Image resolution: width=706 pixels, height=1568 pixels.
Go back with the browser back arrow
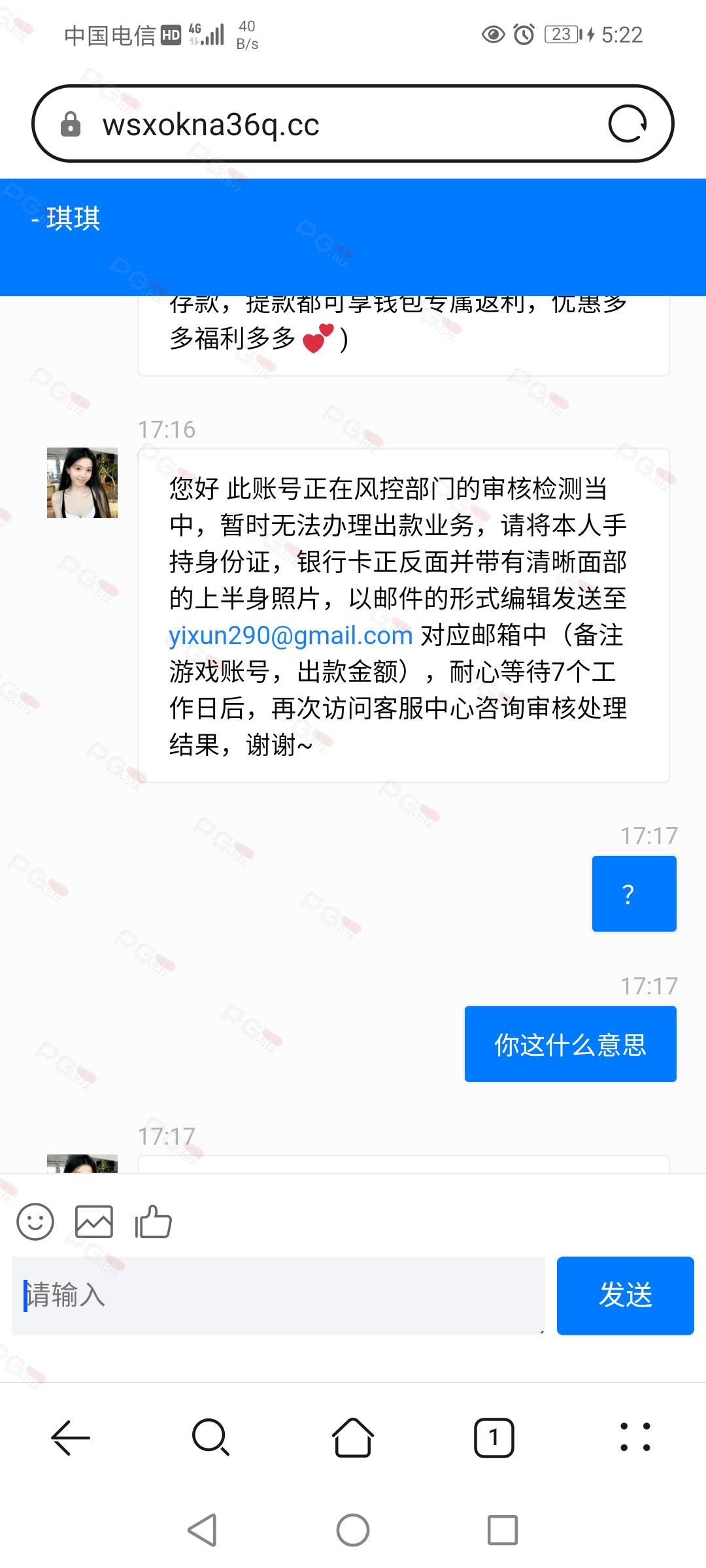coord(71,1437)
